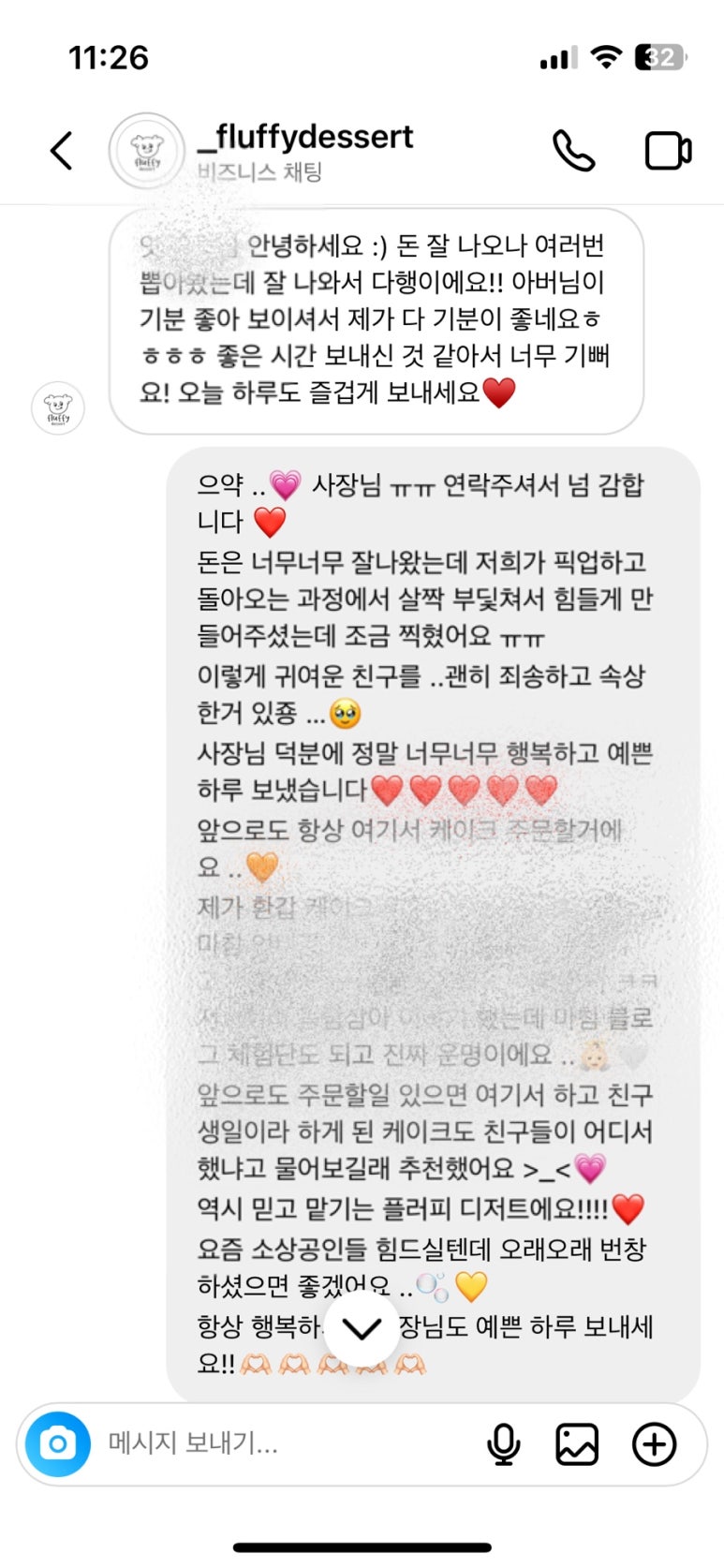
Task: Start a video call with _fluffydessert
Action: pyautogui.click(x=668, y=151)
